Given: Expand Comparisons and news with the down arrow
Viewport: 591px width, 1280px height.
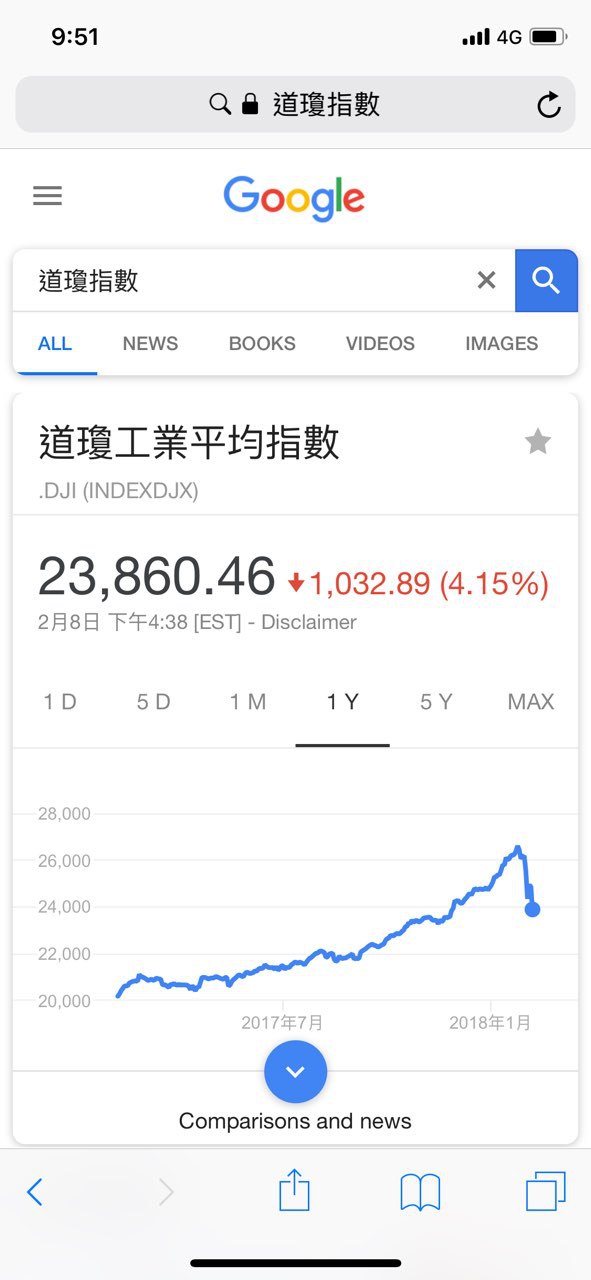Looking at the screenshot, I should 295,1072.
